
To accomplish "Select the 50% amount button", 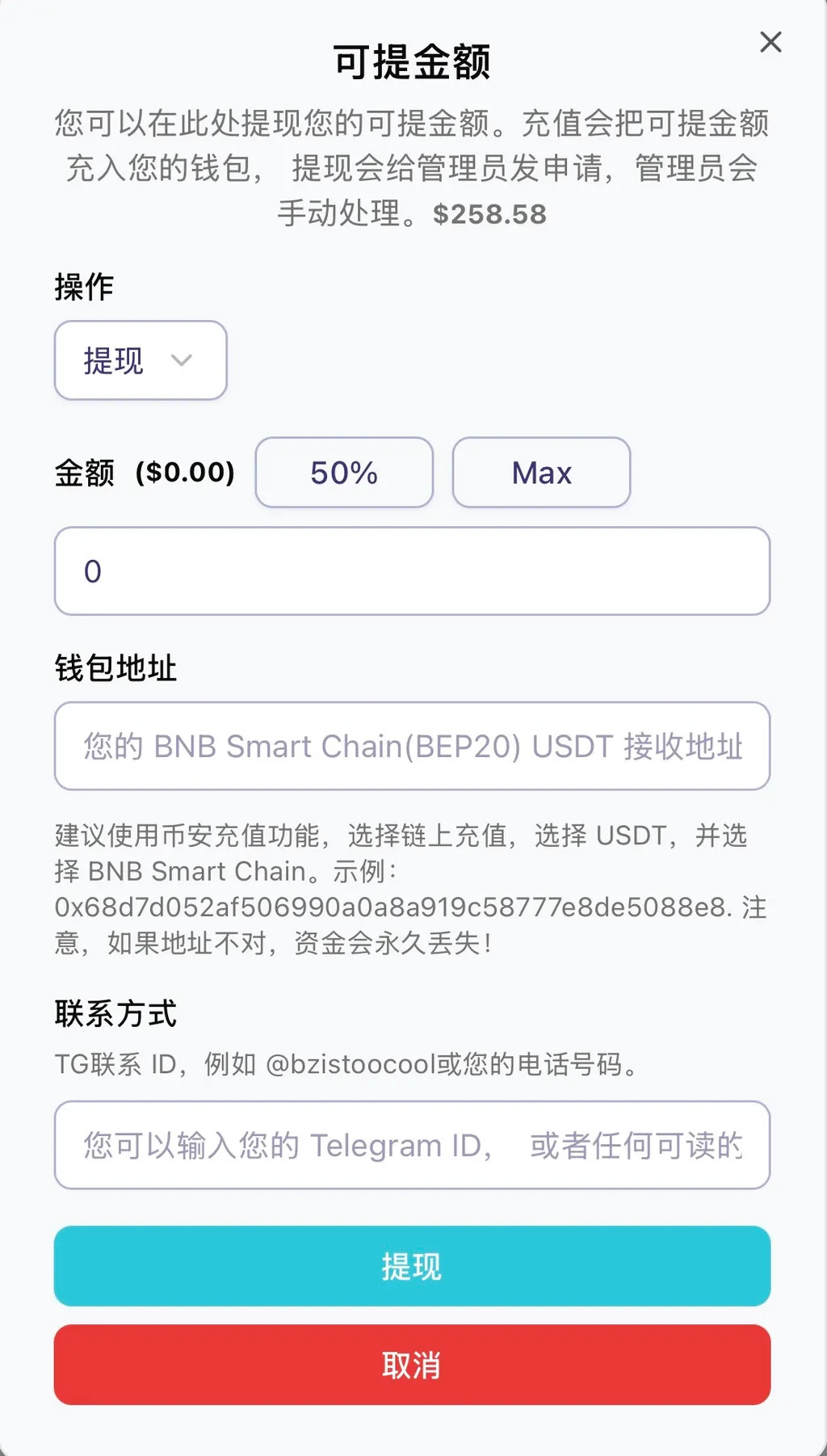I will click(x=344, y=473).
